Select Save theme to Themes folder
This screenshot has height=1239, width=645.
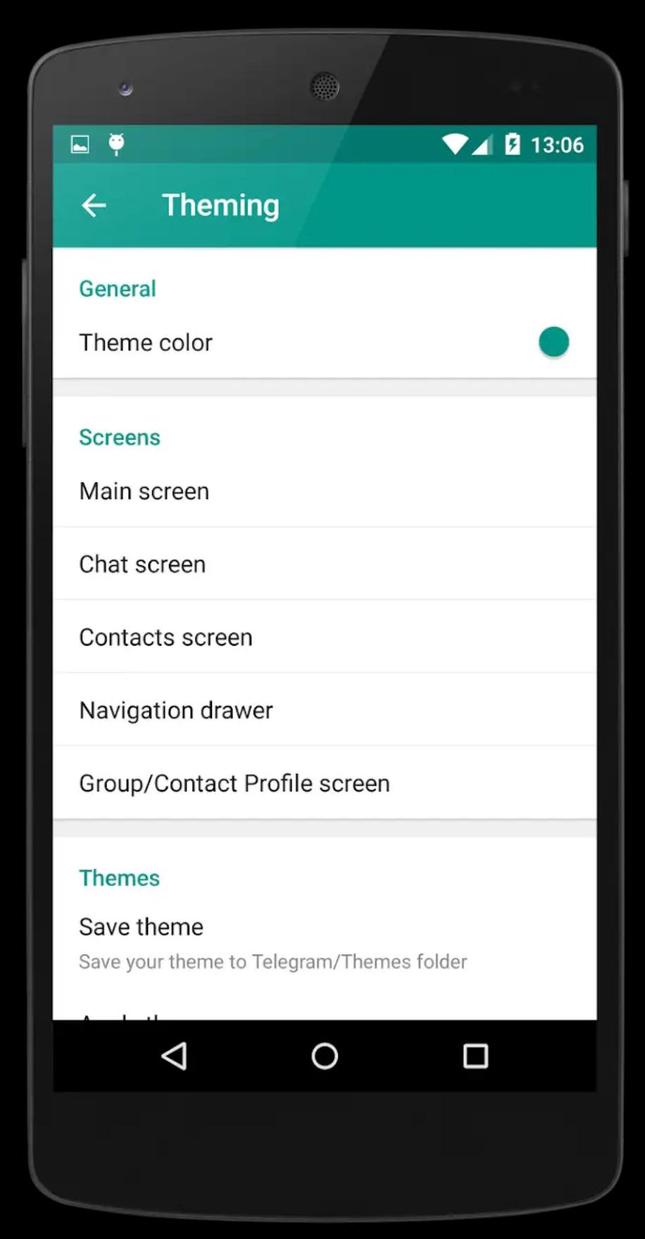[324, 942]
